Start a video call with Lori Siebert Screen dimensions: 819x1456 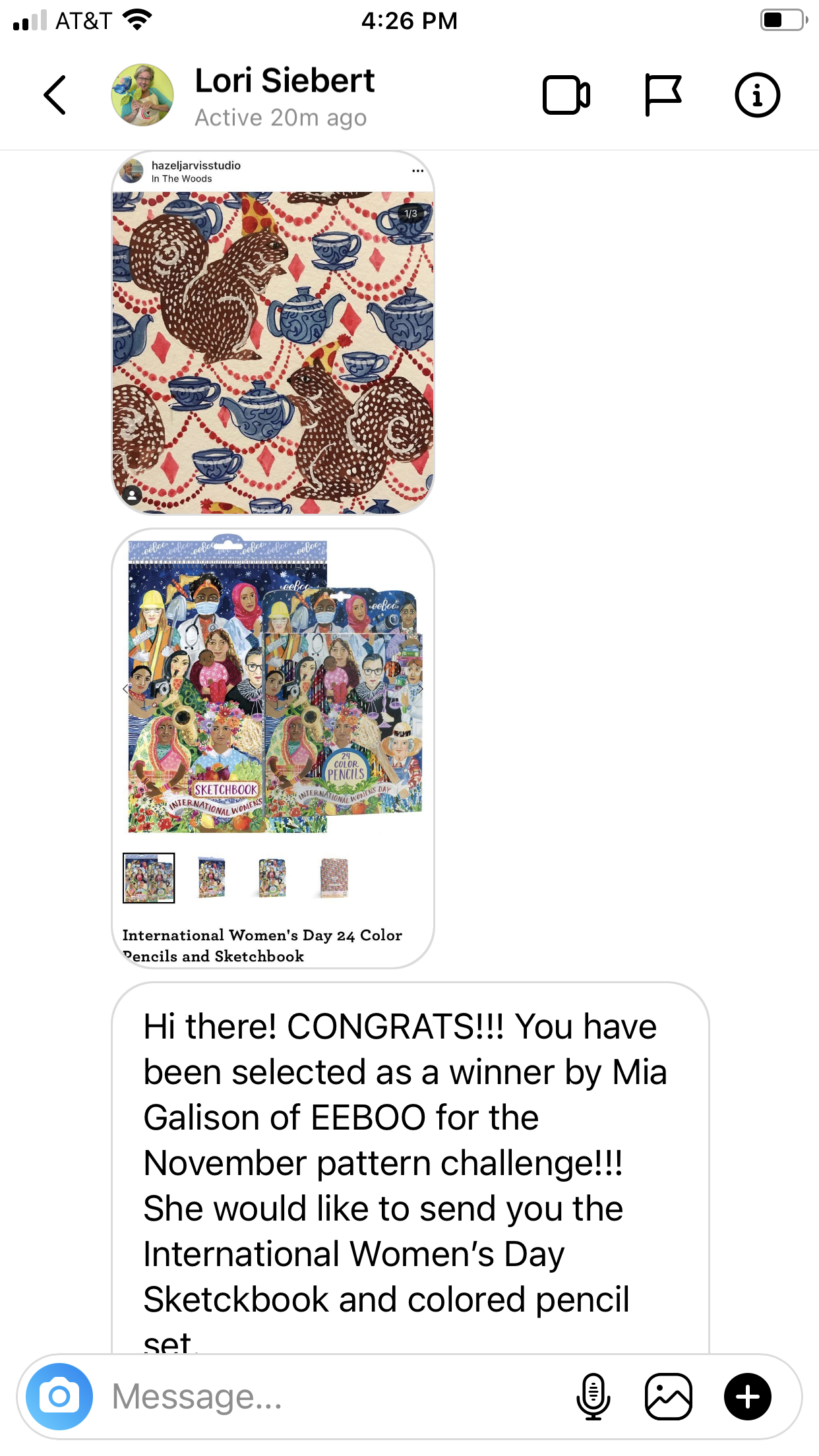tap(566, 96)
